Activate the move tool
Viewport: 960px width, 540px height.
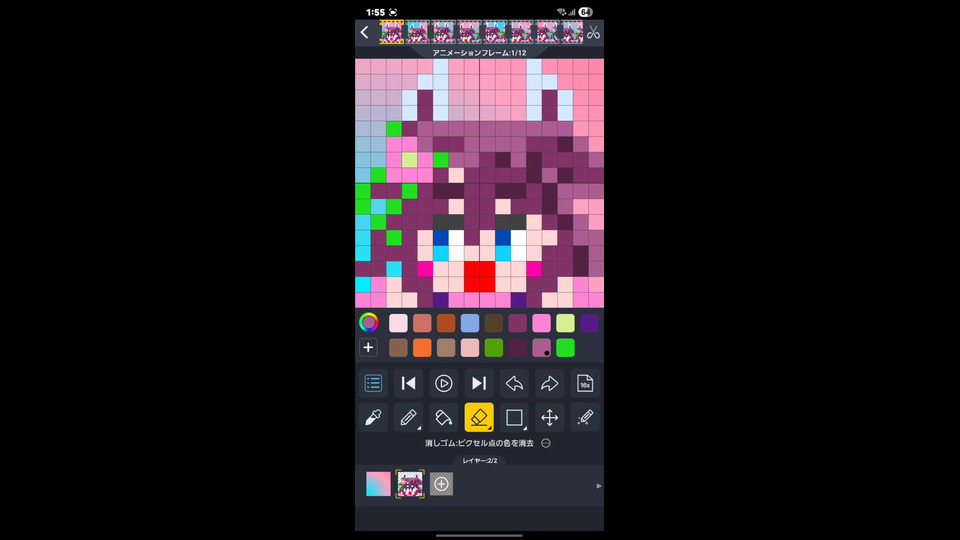pos(549,417)
